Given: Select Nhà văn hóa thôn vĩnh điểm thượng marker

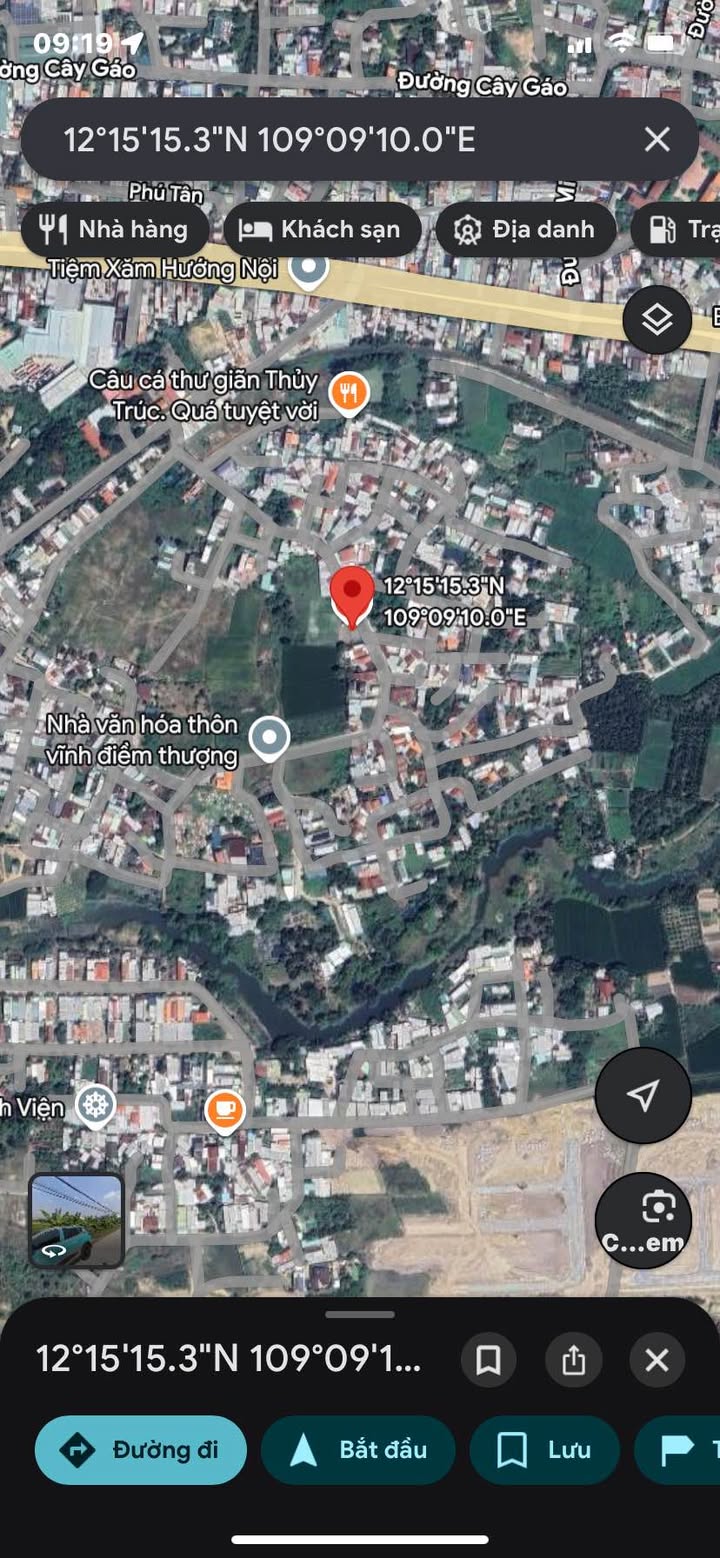Looking at the screenshot, I should [269, 739].
